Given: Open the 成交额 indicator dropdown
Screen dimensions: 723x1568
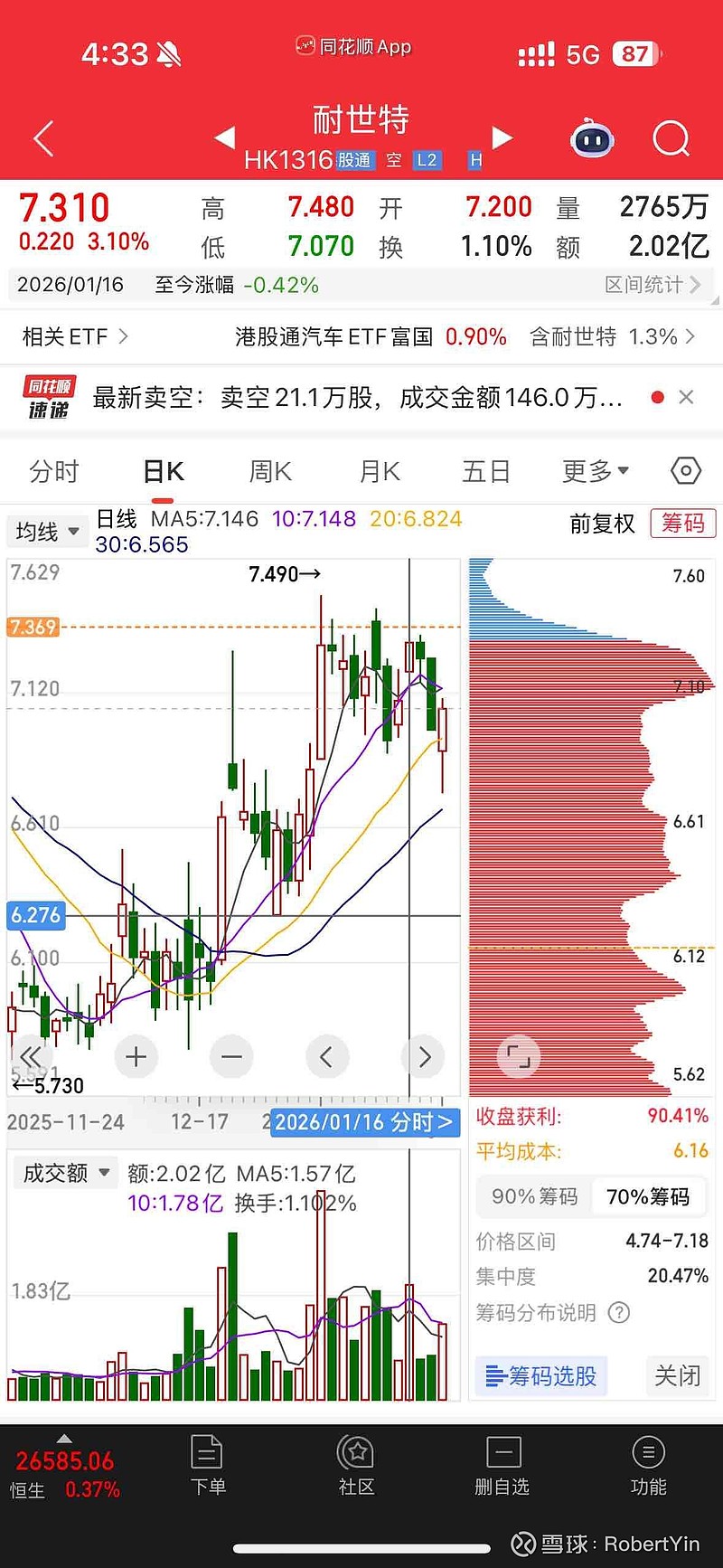Looking at the screenshot, I should point(64,1172).
